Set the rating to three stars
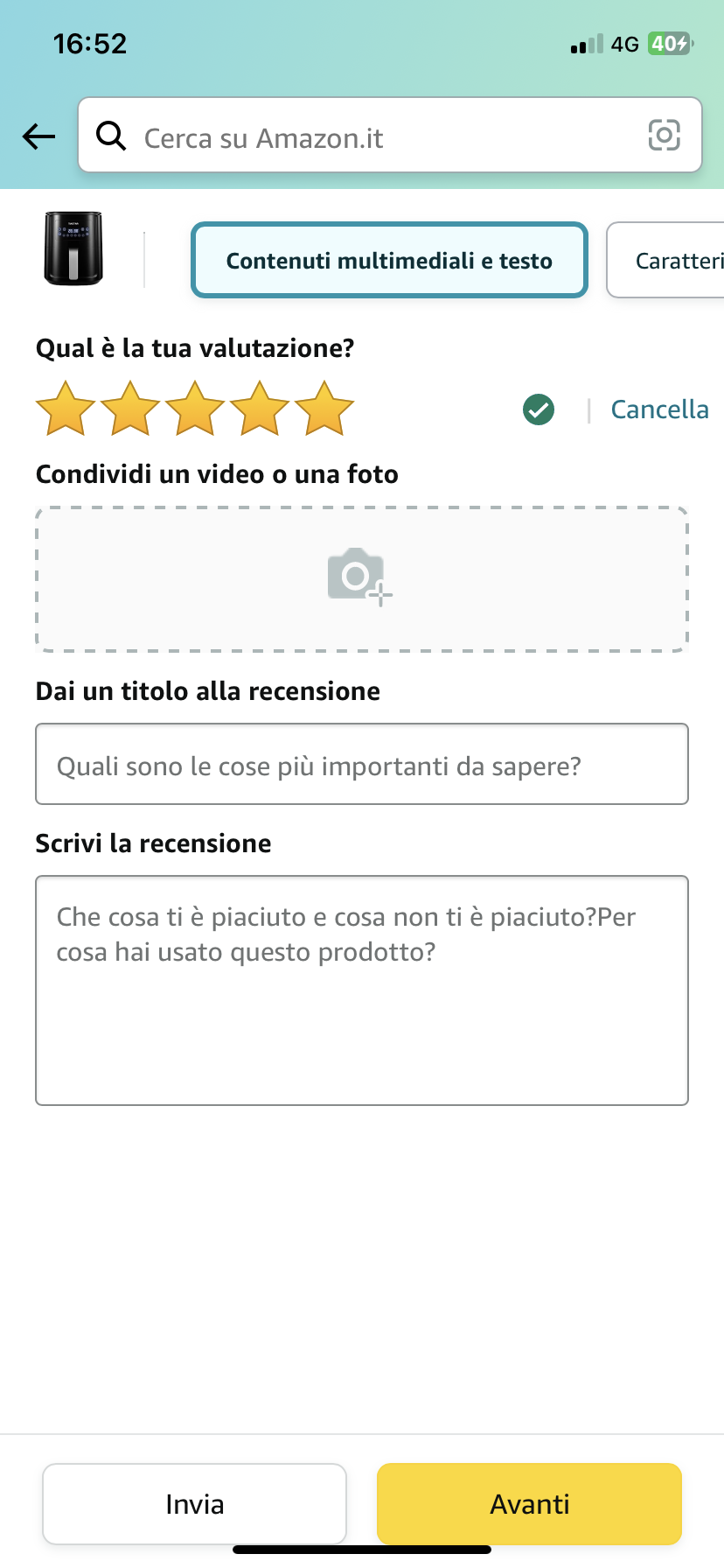Image resolution: width=724 pixels, height=1568 pixels. pyautogui.click(x=195, y=409)
